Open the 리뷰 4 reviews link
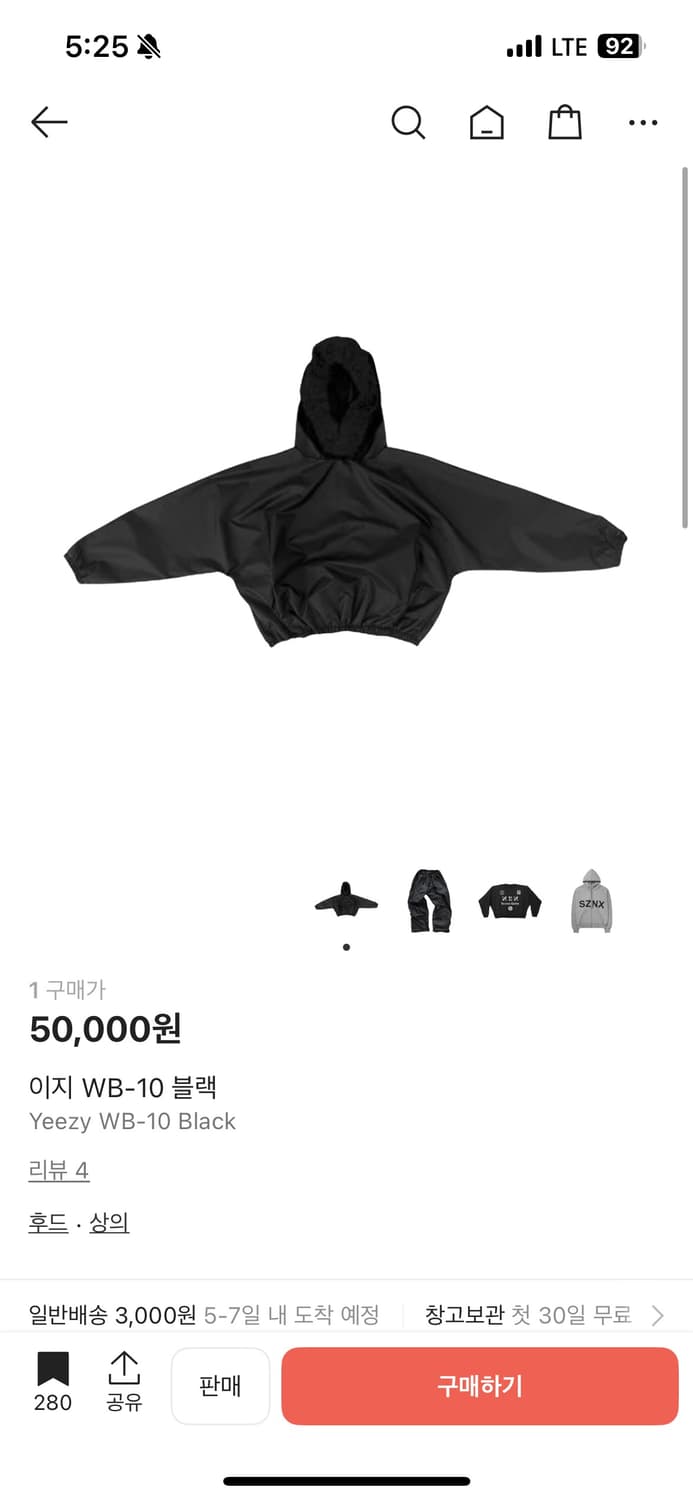 tap(59, 1170)
